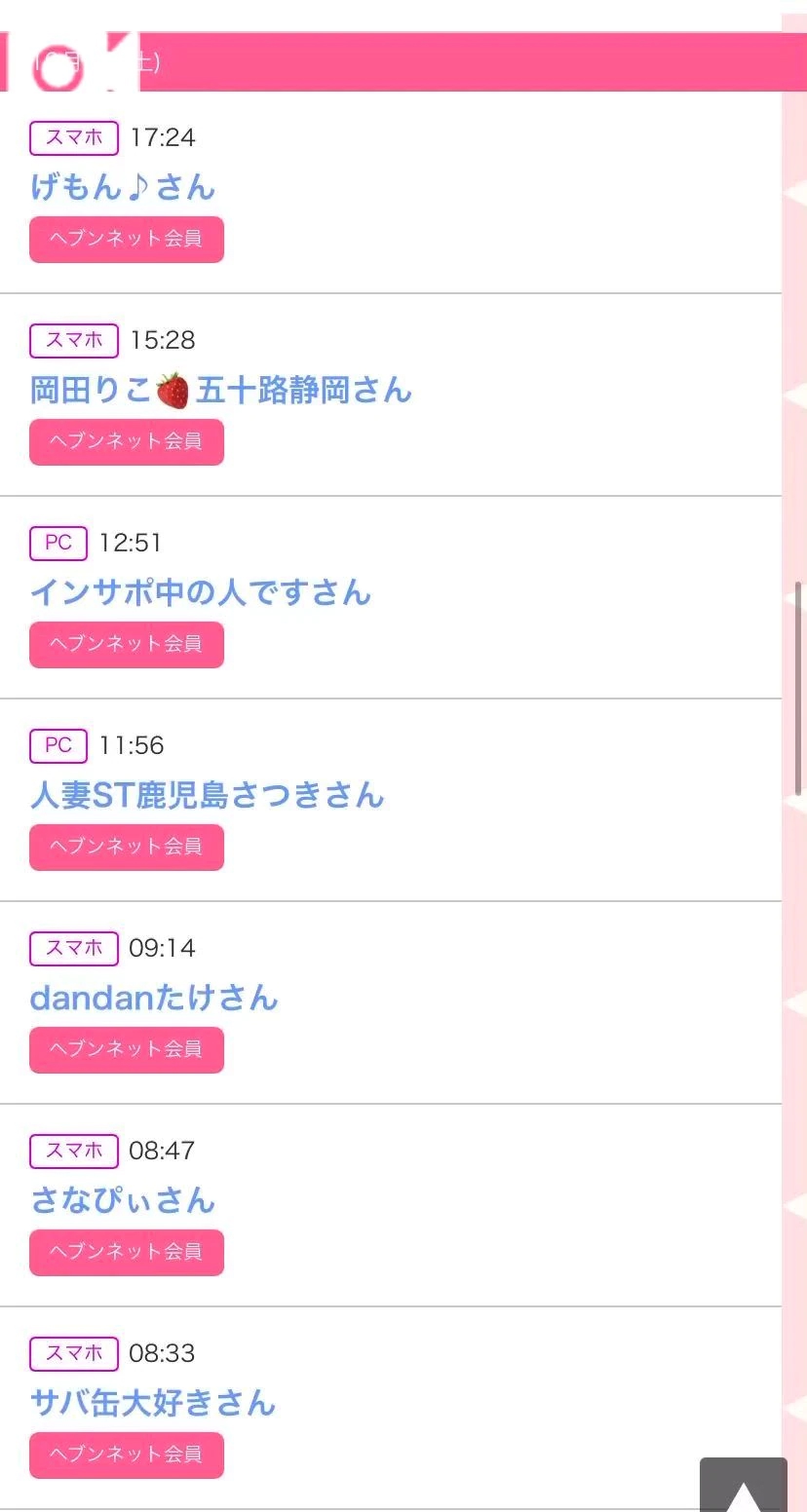Viewport: 807px width, 1512px height.
Task: Go to さなぴぃさん's profile
Action: click(123, 1200)
